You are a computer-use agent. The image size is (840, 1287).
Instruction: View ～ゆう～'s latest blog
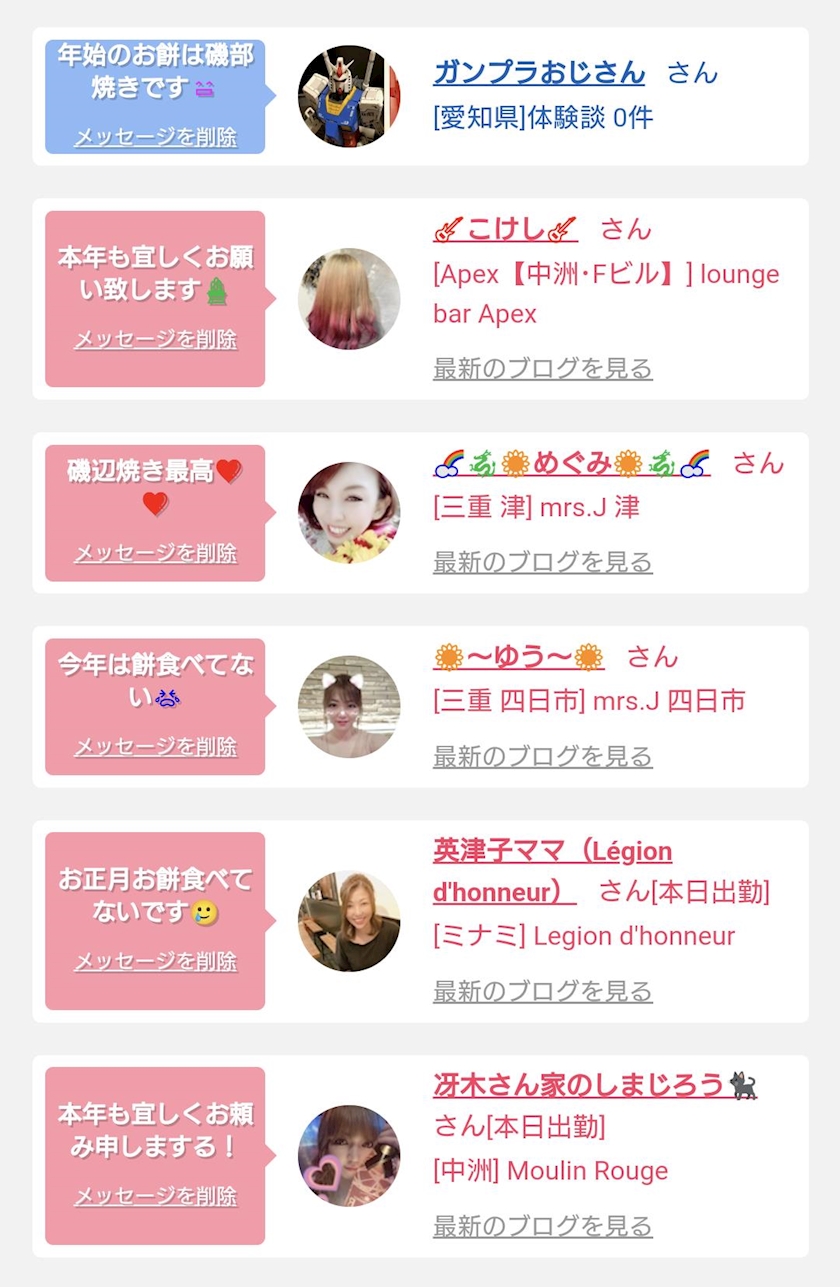pos(542,756)
